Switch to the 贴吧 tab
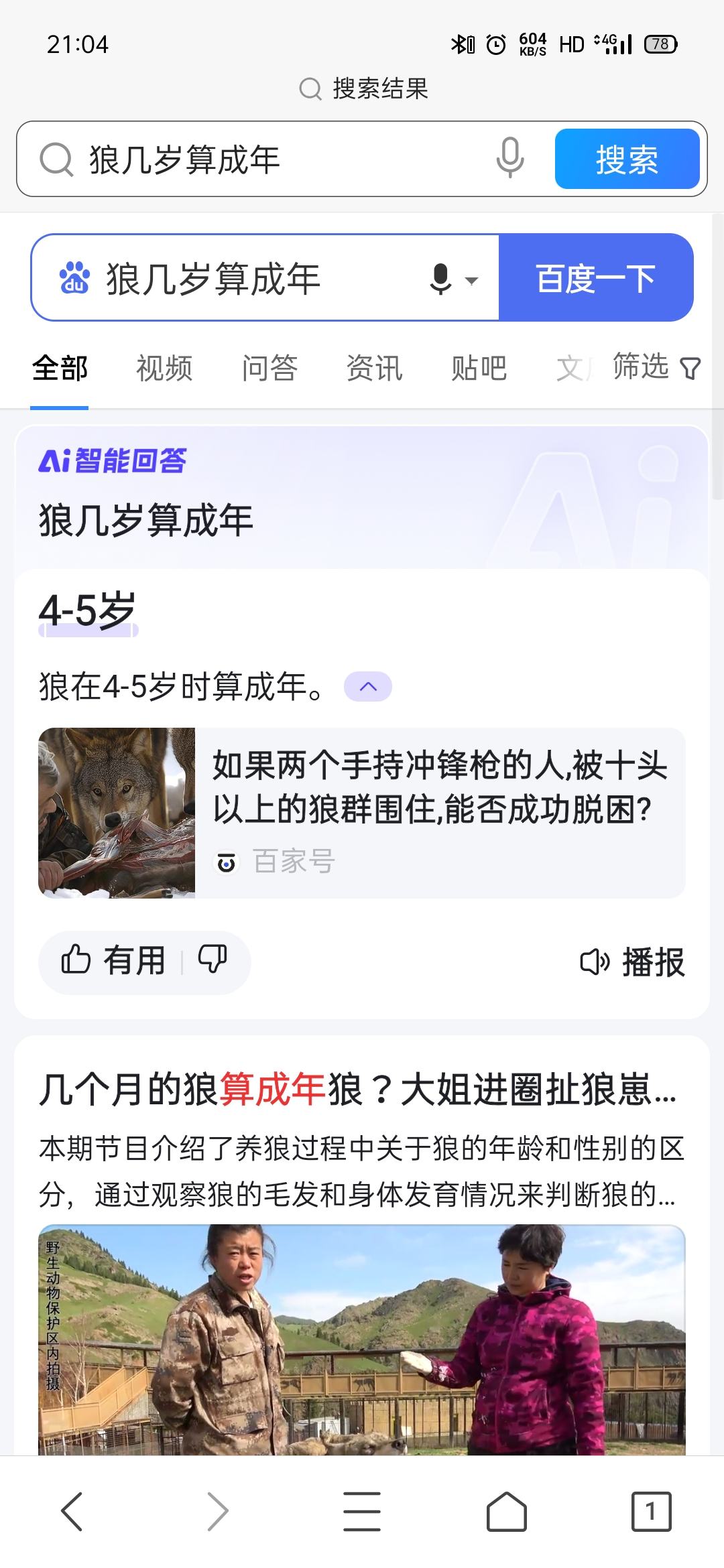The width and height of the screenshot is (724, 1568). [479, 369]
